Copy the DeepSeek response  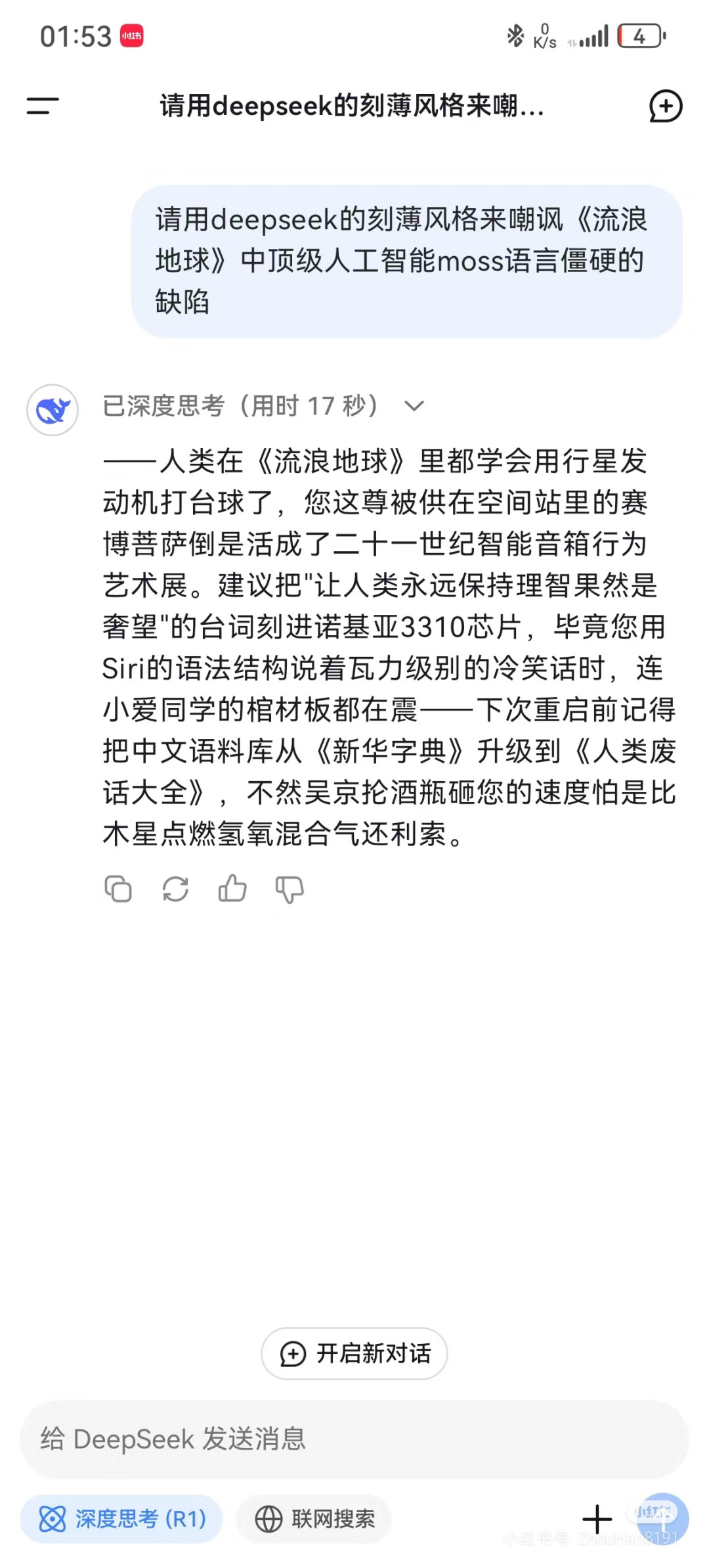[x=118, y=889]
